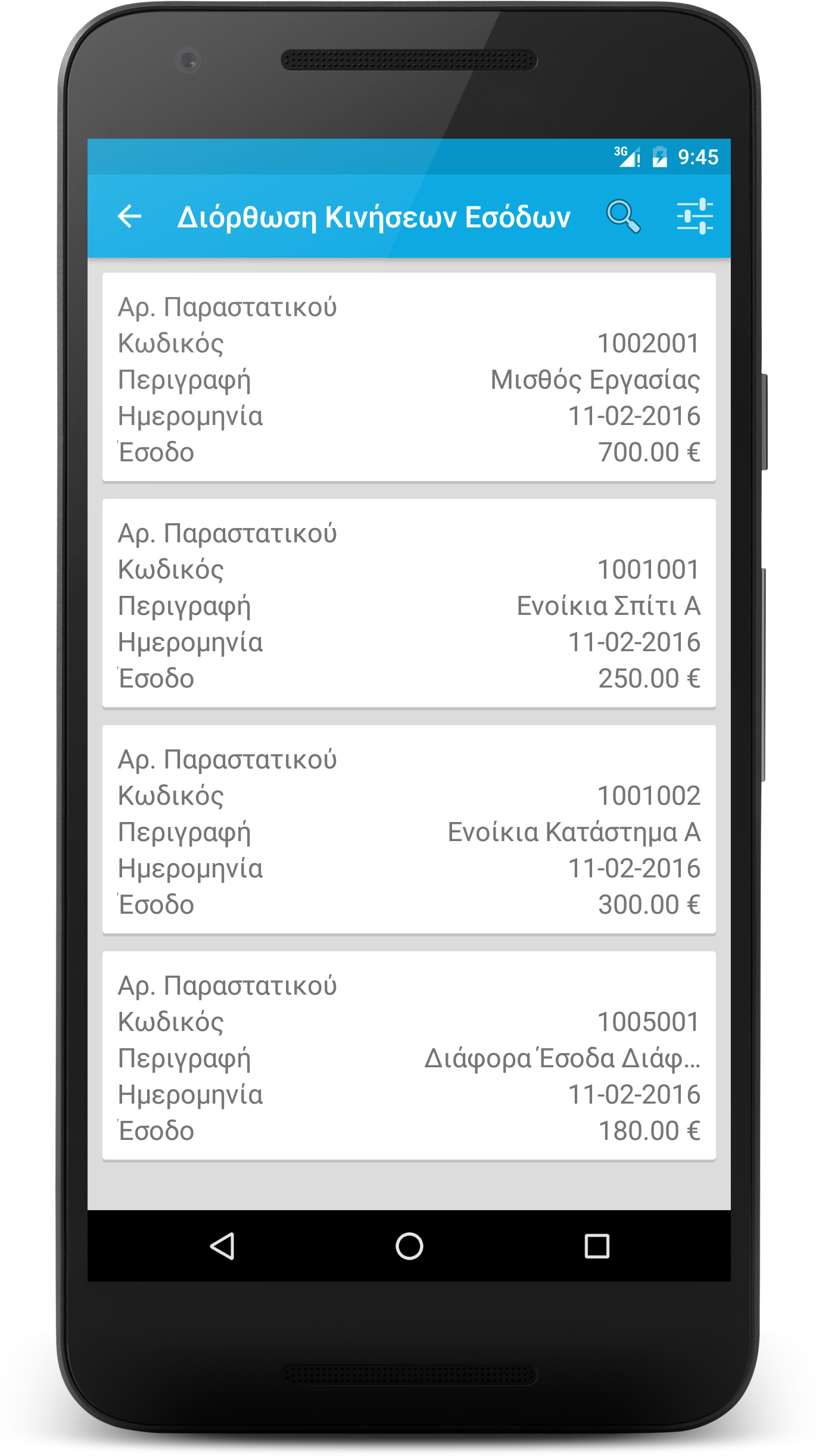The image size is (816, 1456).
Task: Go back using the toolbar arrow
Action: click(130, 216)
